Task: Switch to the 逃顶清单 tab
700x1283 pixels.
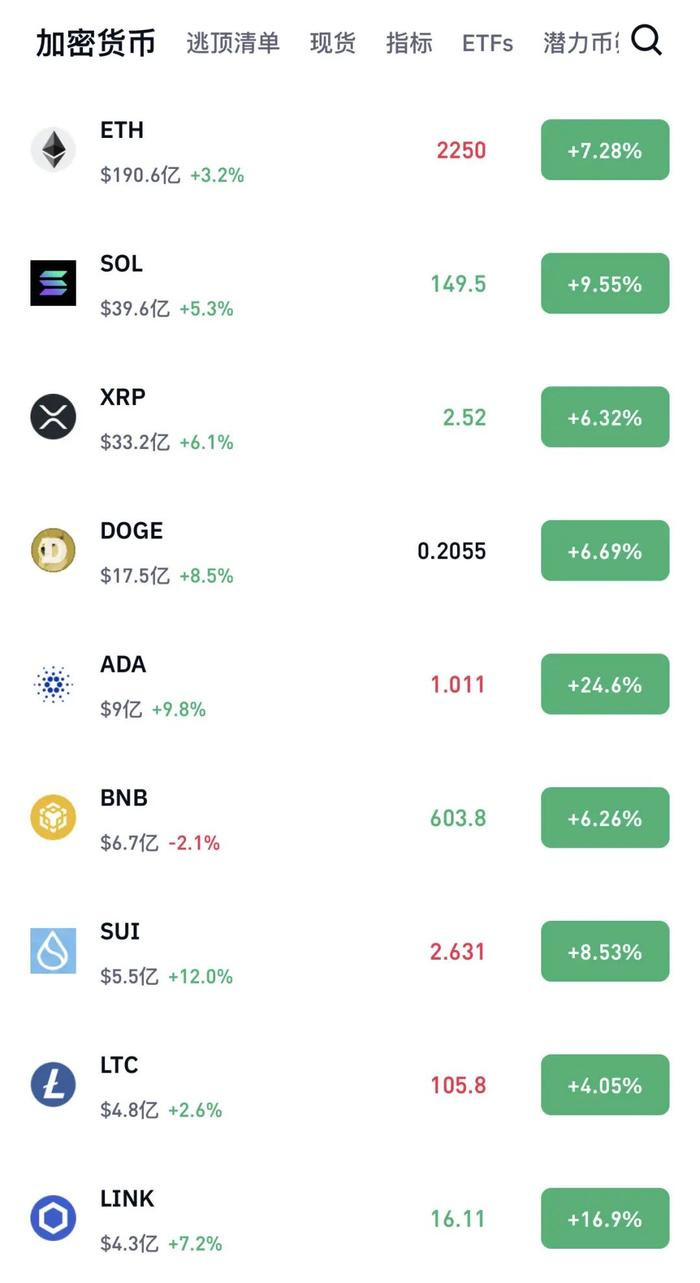Action: point(232,43)
